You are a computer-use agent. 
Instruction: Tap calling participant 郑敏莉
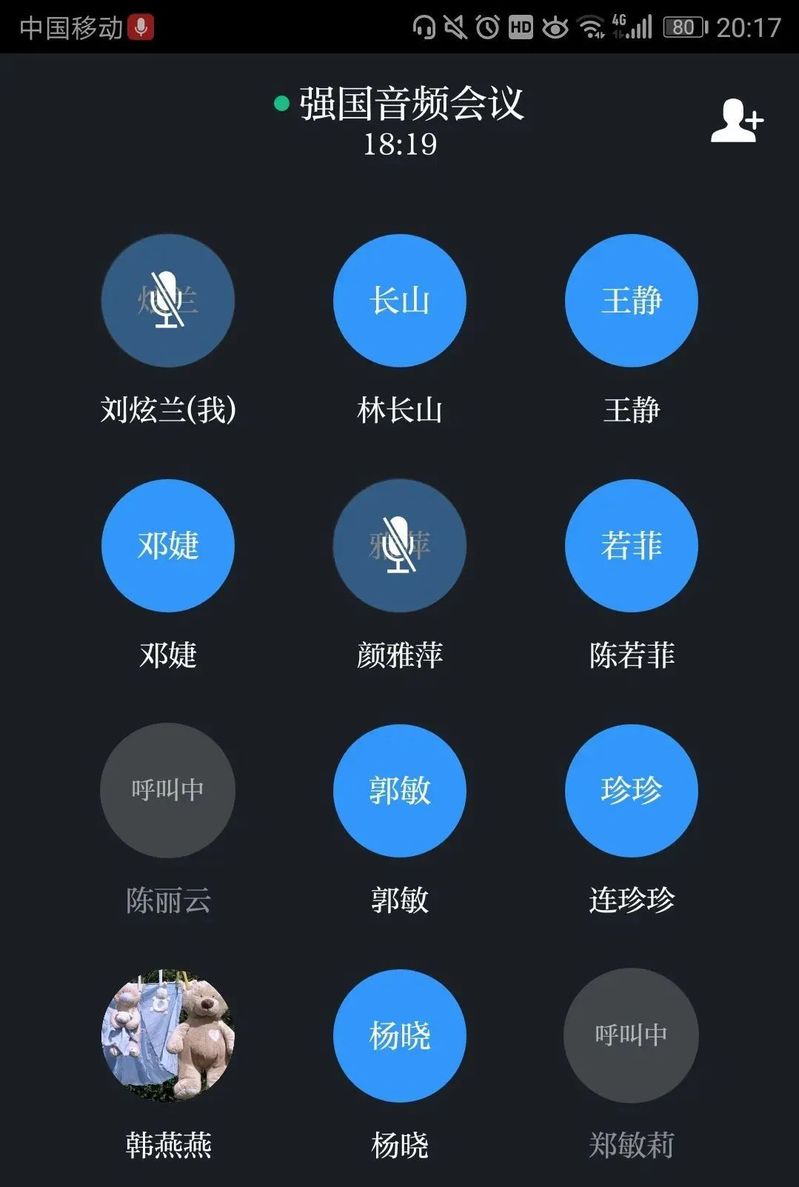[x=631, y=1035]
